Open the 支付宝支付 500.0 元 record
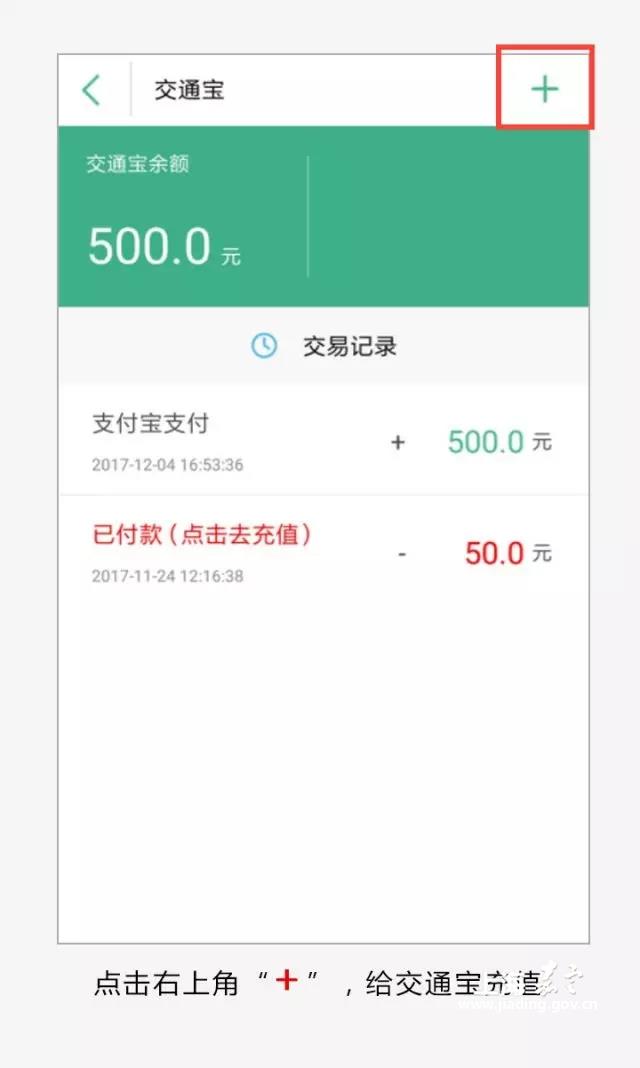 click(324, 441)
